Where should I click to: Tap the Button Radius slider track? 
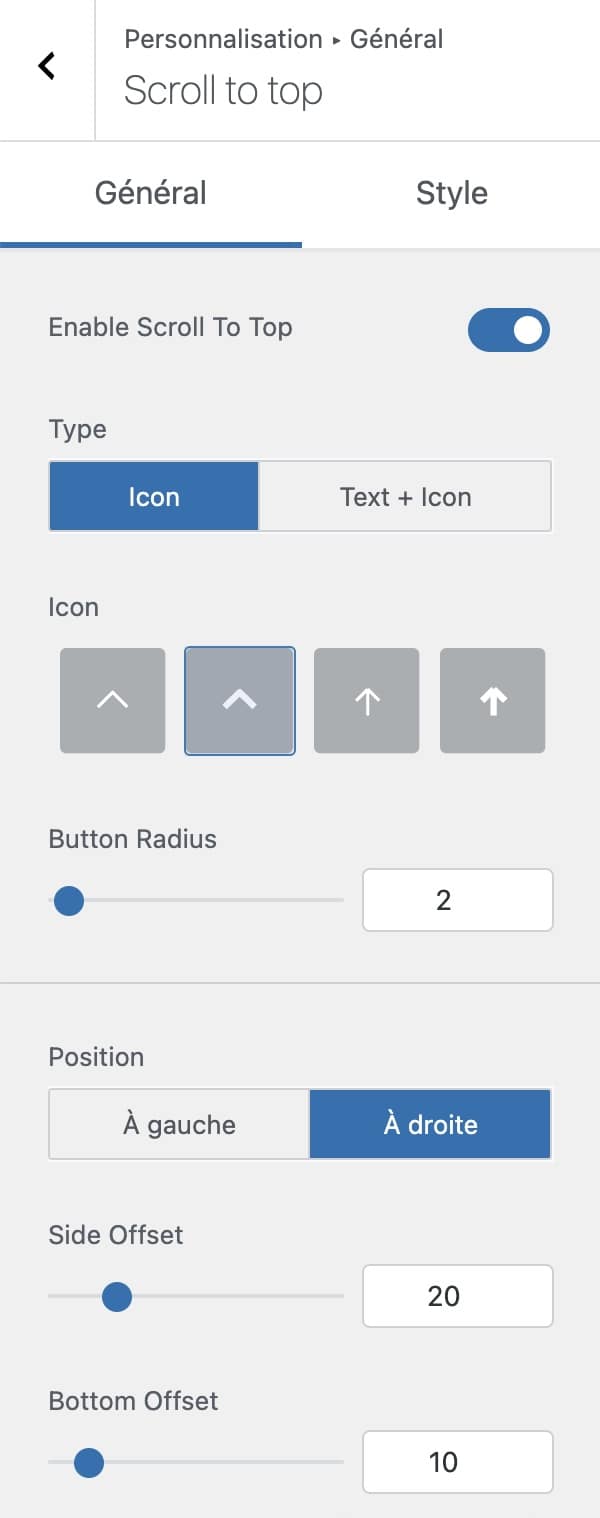pyautogui.click(x=200, y=901)
